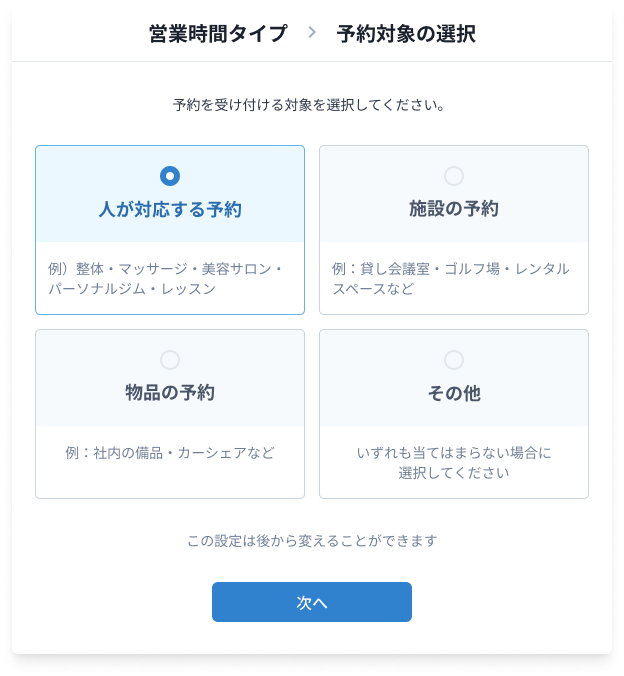
Task: Pick the 物品の予約 option
Action: [x=170, y=360]
